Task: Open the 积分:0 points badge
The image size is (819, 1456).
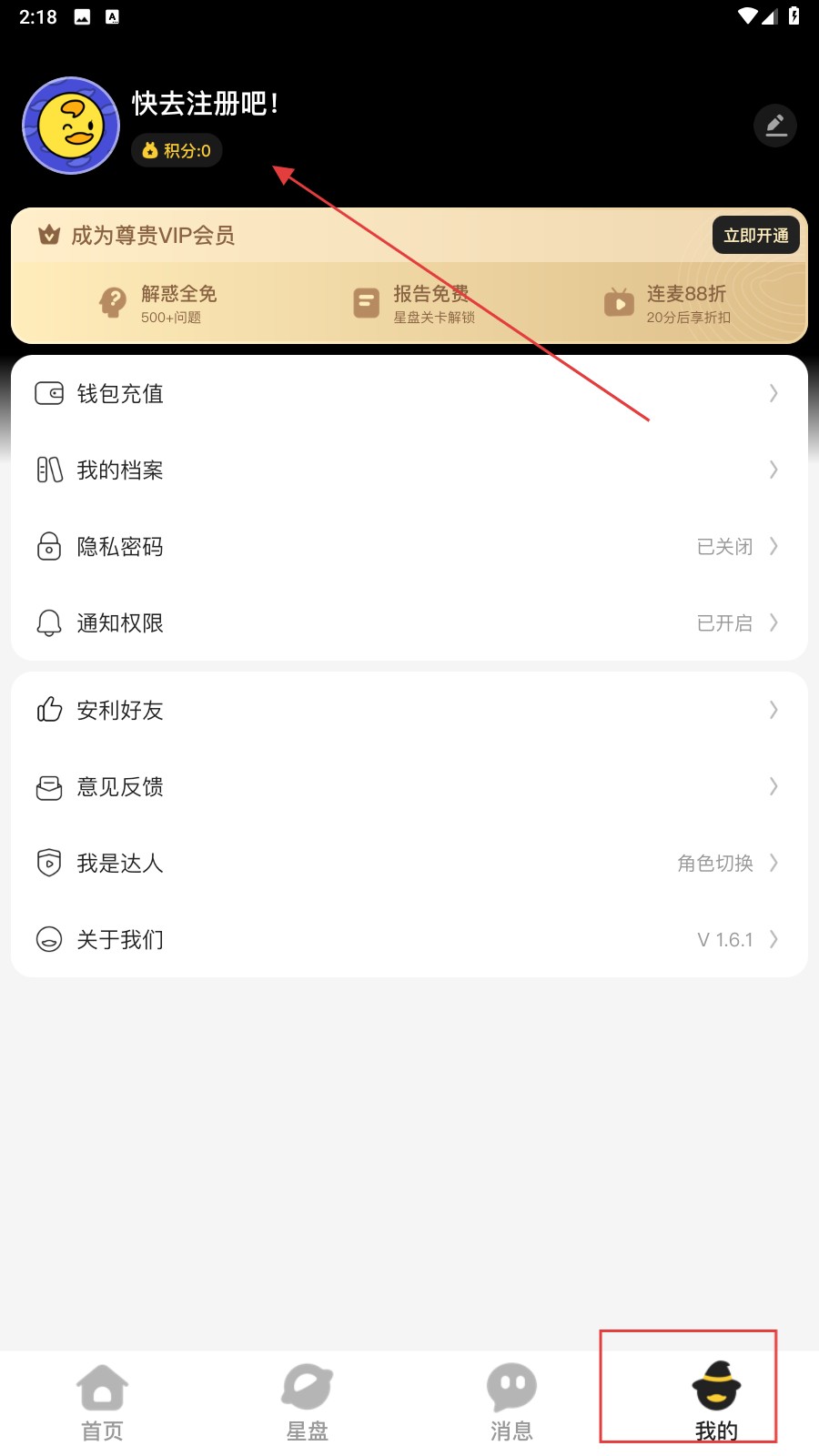Action: 177,150
